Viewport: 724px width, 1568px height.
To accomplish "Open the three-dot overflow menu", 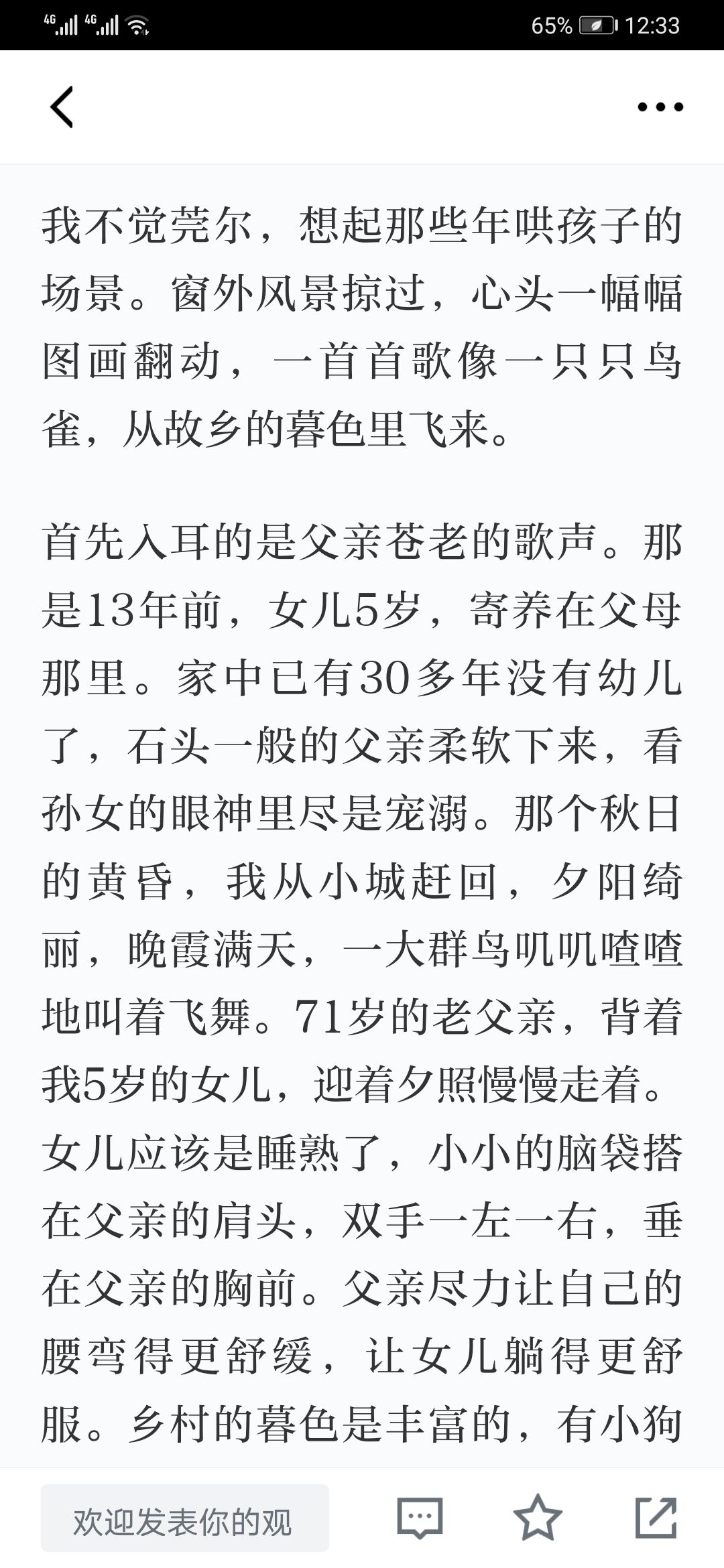I will pos(660,107).
